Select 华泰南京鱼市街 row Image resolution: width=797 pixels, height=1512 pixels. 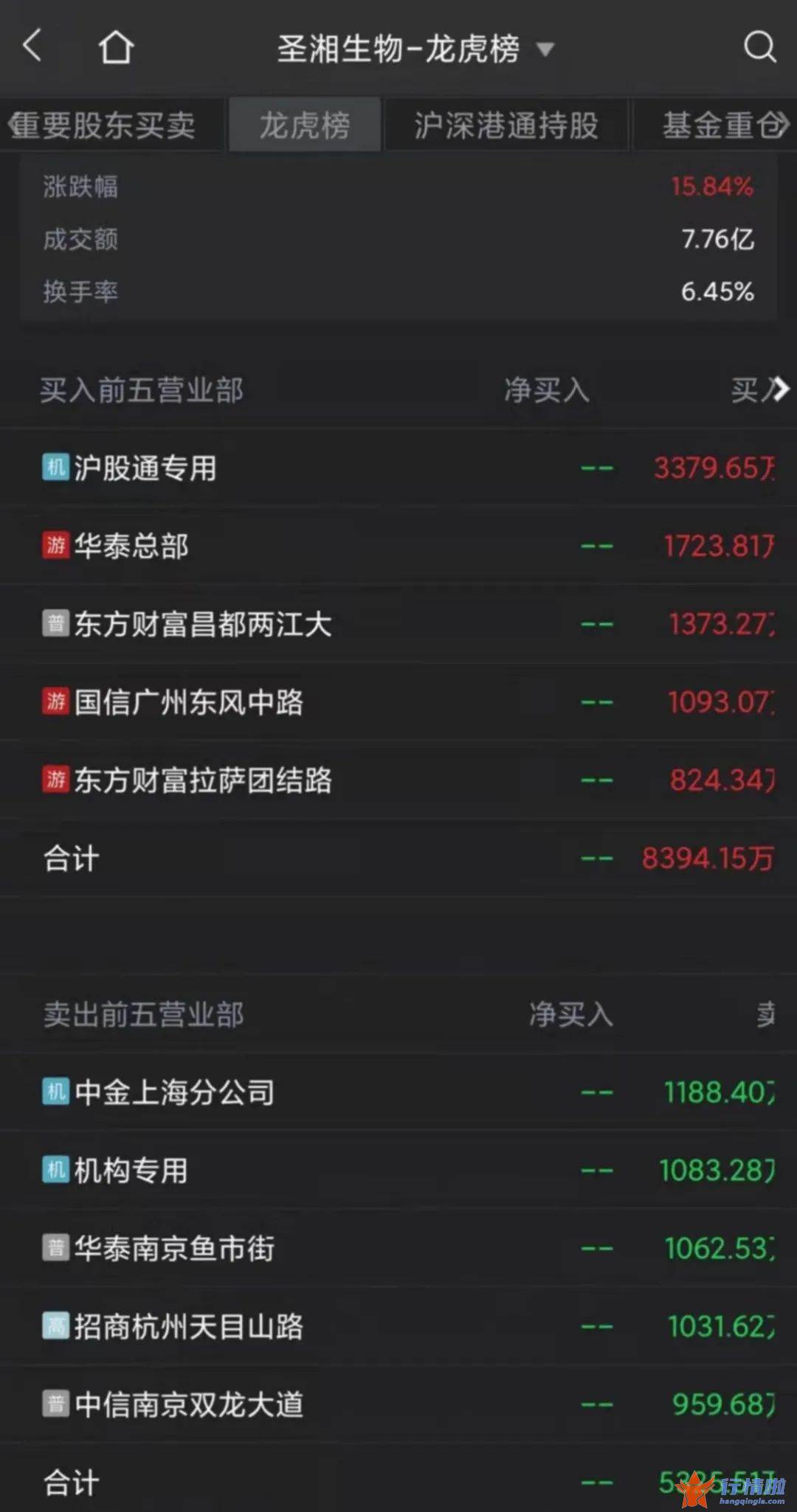[x=398, y=1249]
